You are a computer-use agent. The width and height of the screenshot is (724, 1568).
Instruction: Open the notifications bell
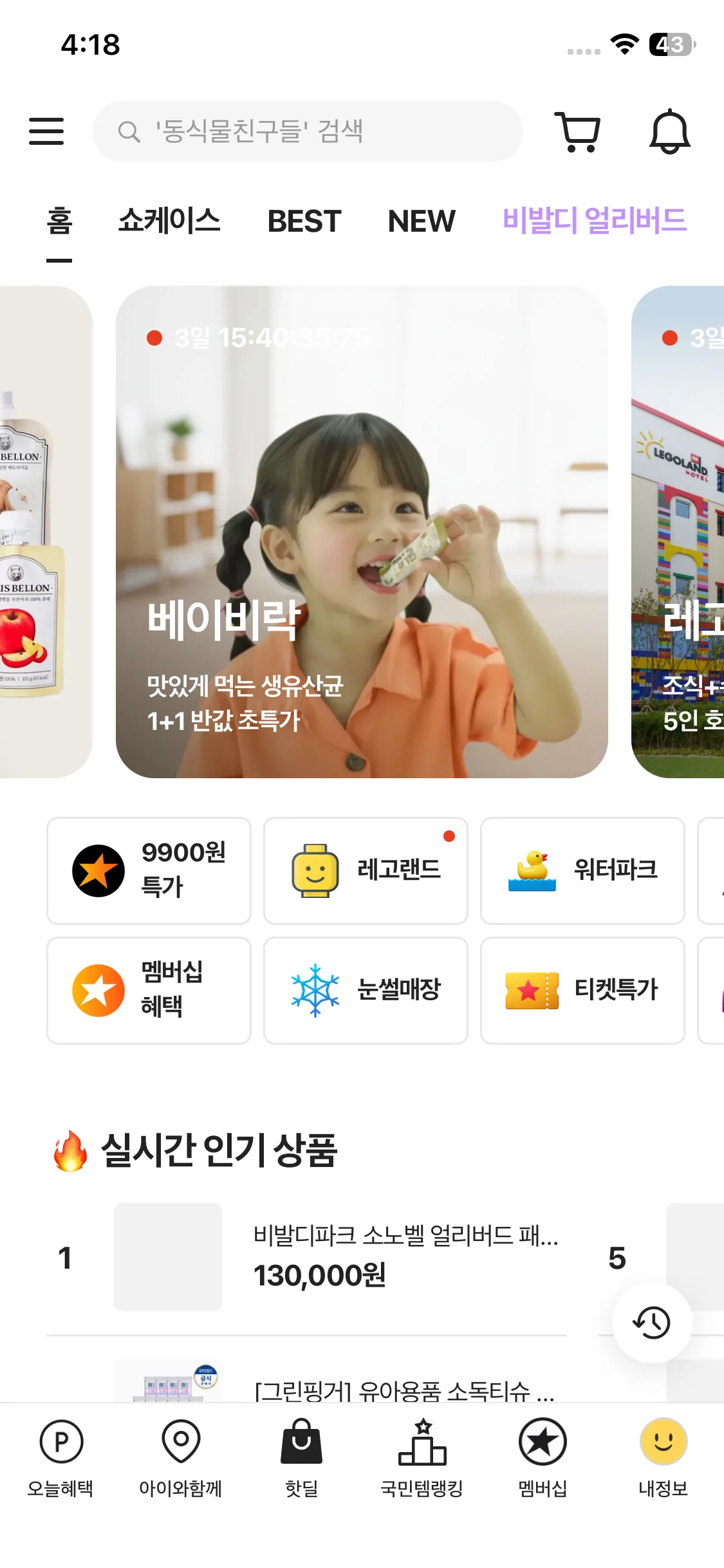(669, 131)
